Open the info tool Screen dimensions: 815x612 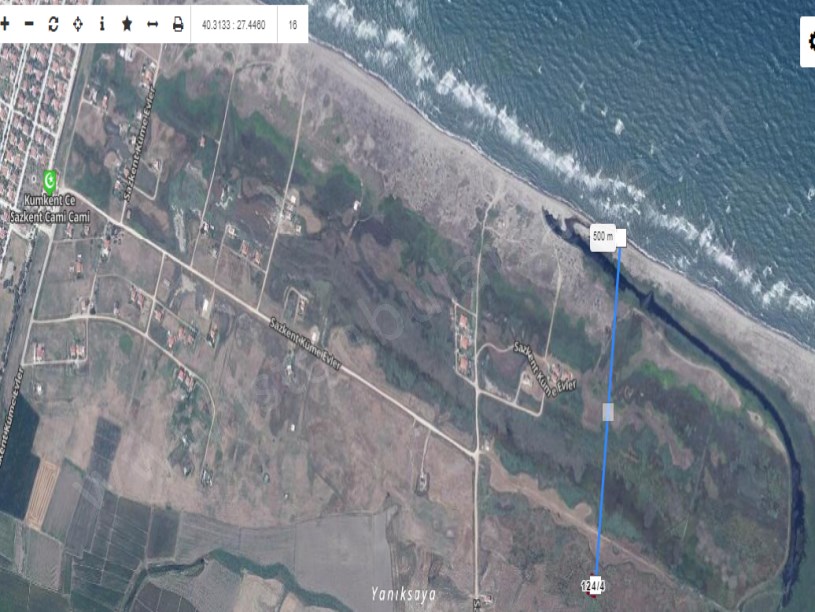[x=102, y=24]
